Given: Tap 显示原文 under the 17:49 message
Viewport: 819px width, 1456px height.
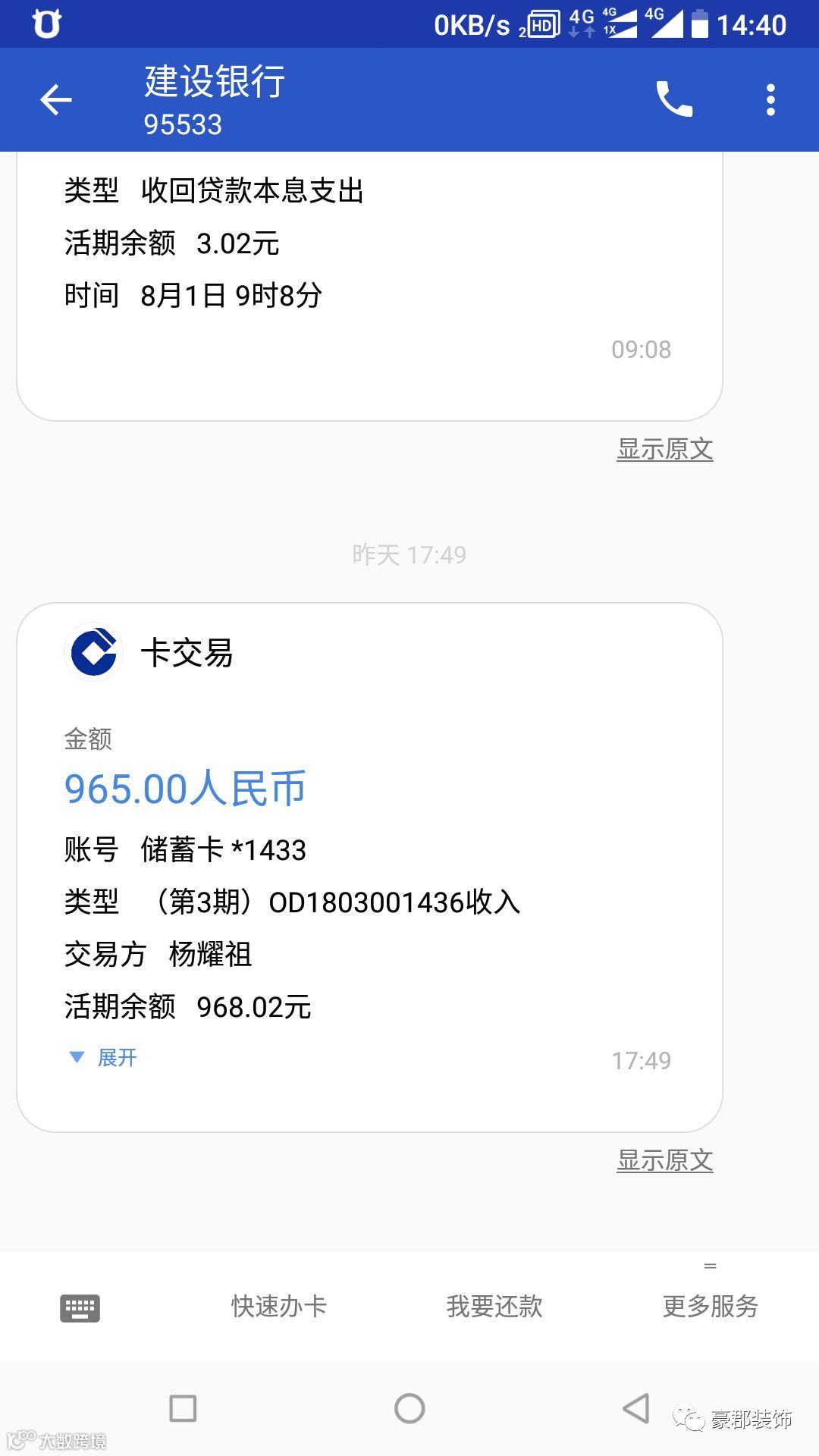Looking at the screenshot, I should (x=664, y=1160).
